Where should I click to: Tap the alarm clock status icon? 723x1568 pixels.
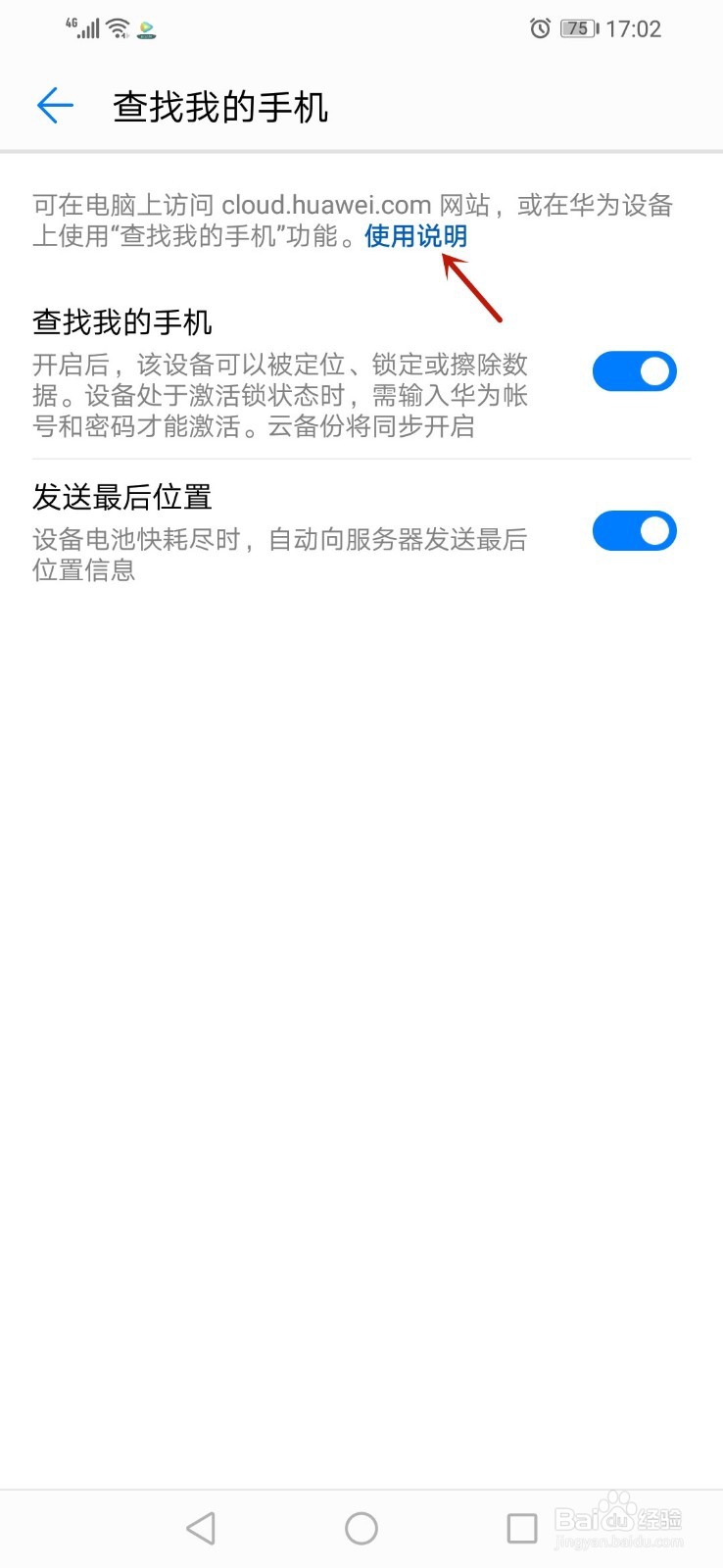(540, 29)
